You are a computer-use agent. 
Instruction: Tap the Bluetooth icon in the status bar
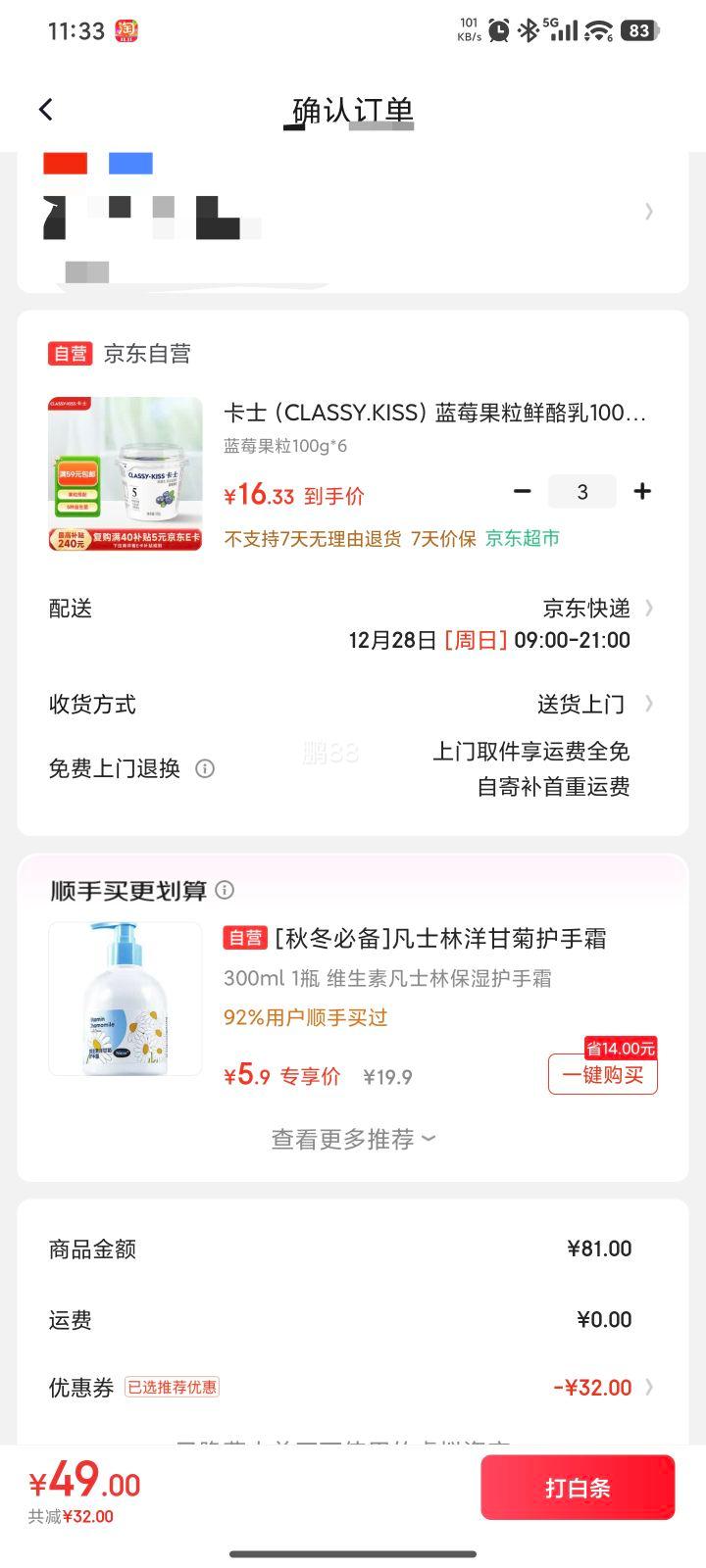click(x=527, y=30)
